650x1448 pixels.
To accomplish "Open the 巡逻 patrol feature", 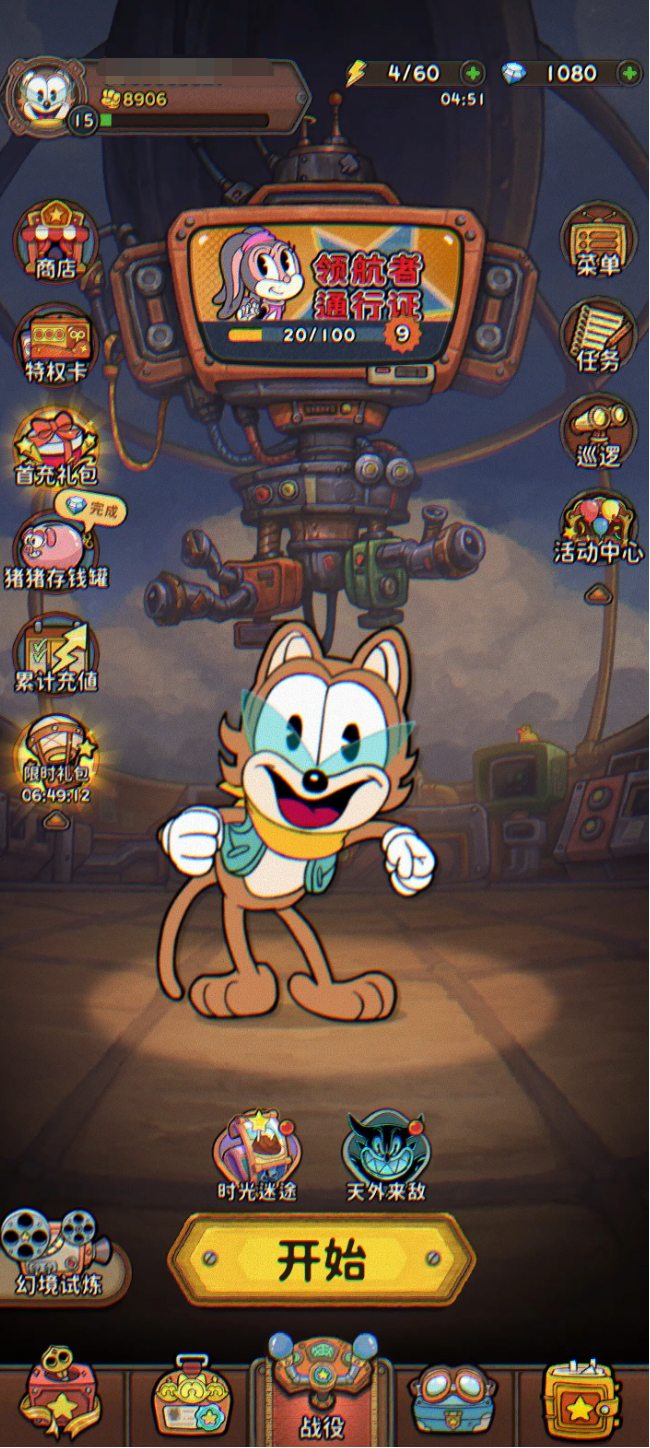I will click(598, 432).
